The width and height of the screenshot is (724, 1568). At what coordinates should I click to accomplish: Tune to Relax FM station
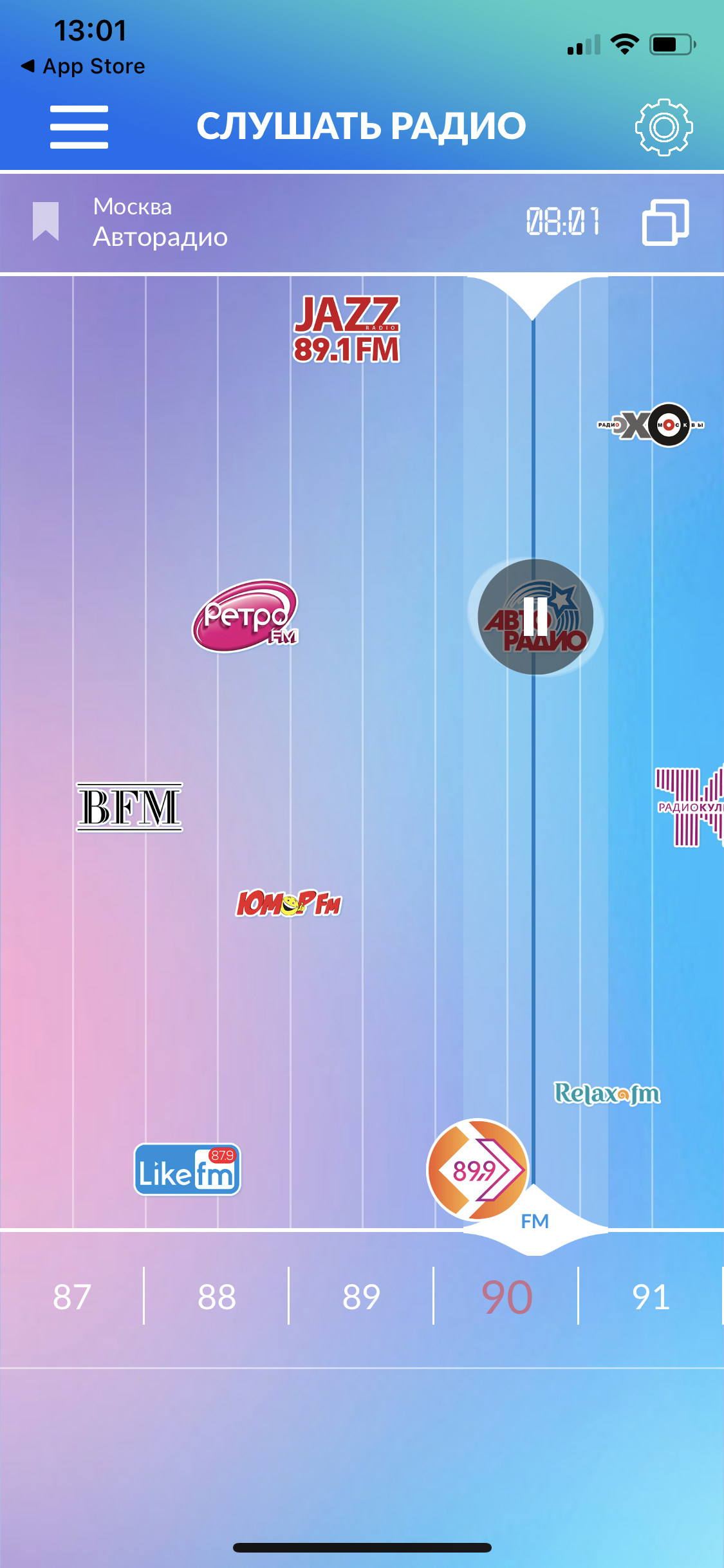tap(607, 1093)
